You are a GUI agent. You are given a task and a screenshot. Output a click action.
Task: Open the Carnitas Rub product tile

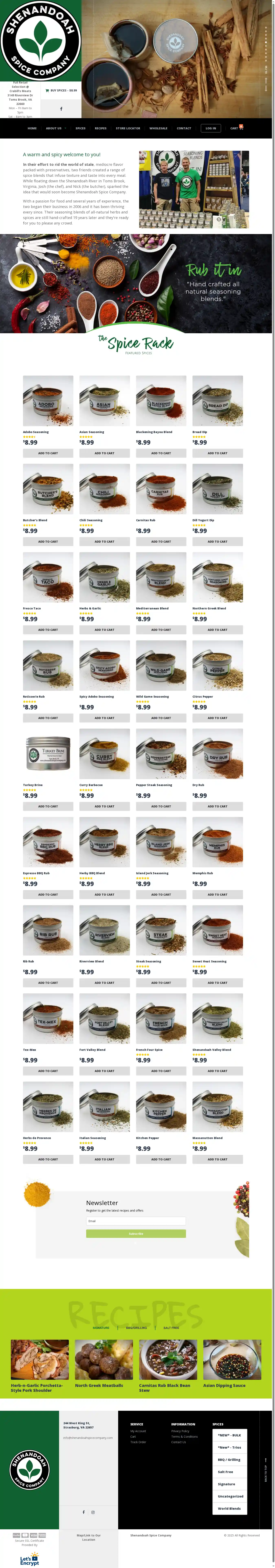pyautogui.click(x=161, y=489)
